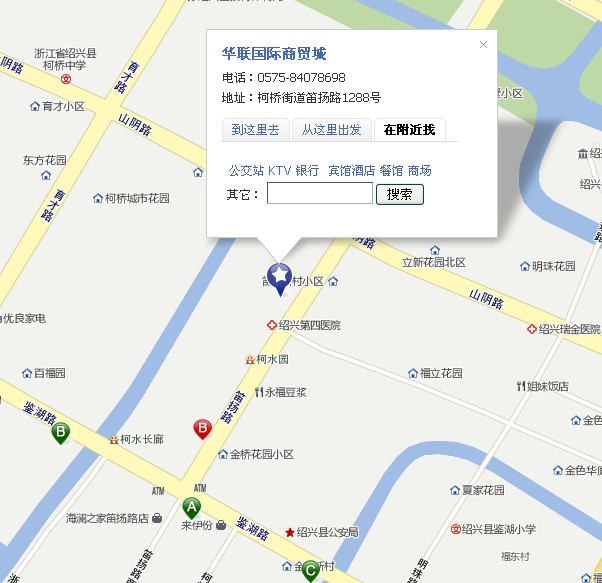Screen dimensions: 602x583
Task: Look up nearby 银行
Action: [307, 171]
